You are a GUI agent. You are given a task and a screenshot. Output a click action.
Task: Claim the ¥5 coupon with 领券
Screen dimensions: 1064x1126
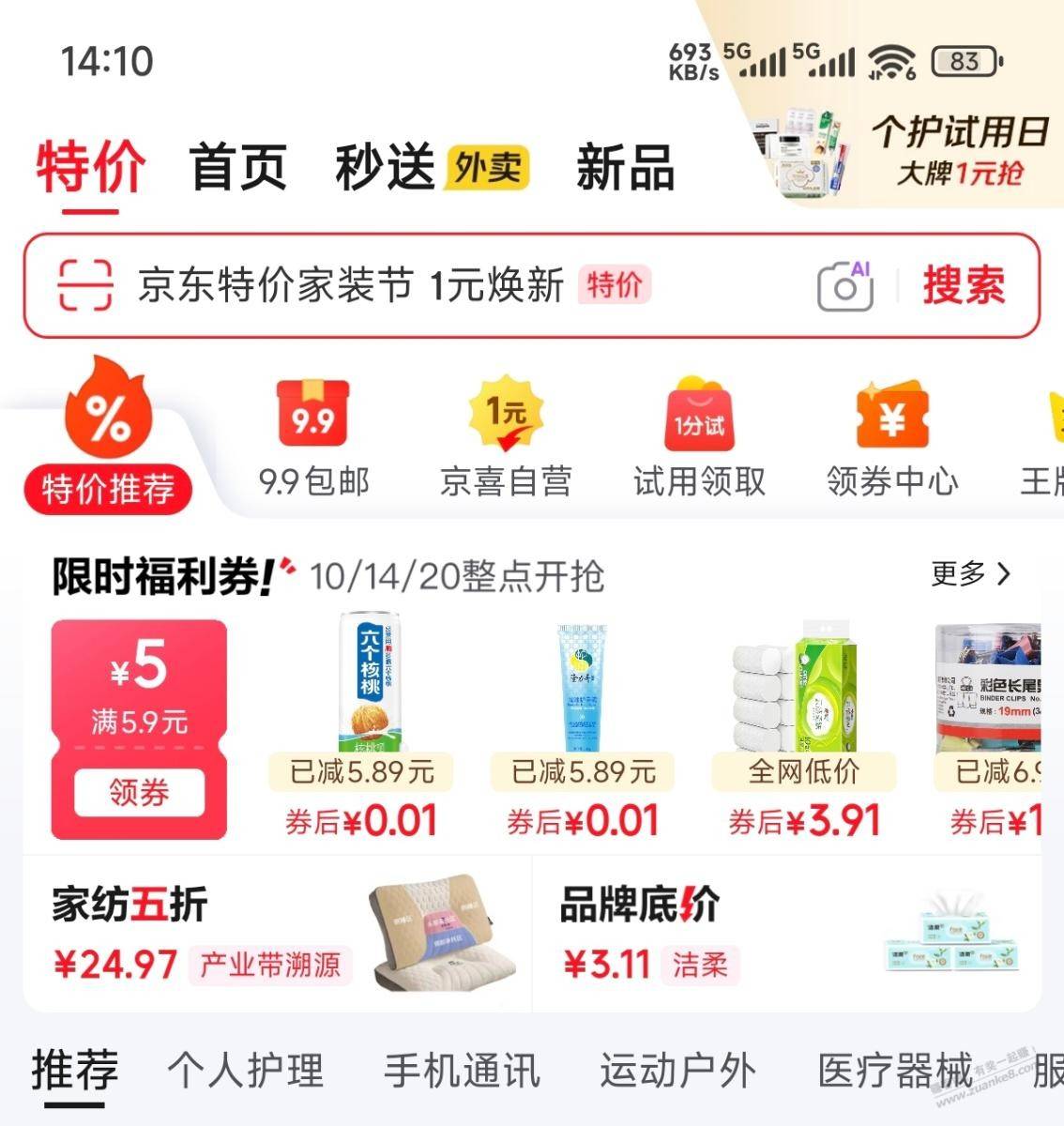pos(139,793)
